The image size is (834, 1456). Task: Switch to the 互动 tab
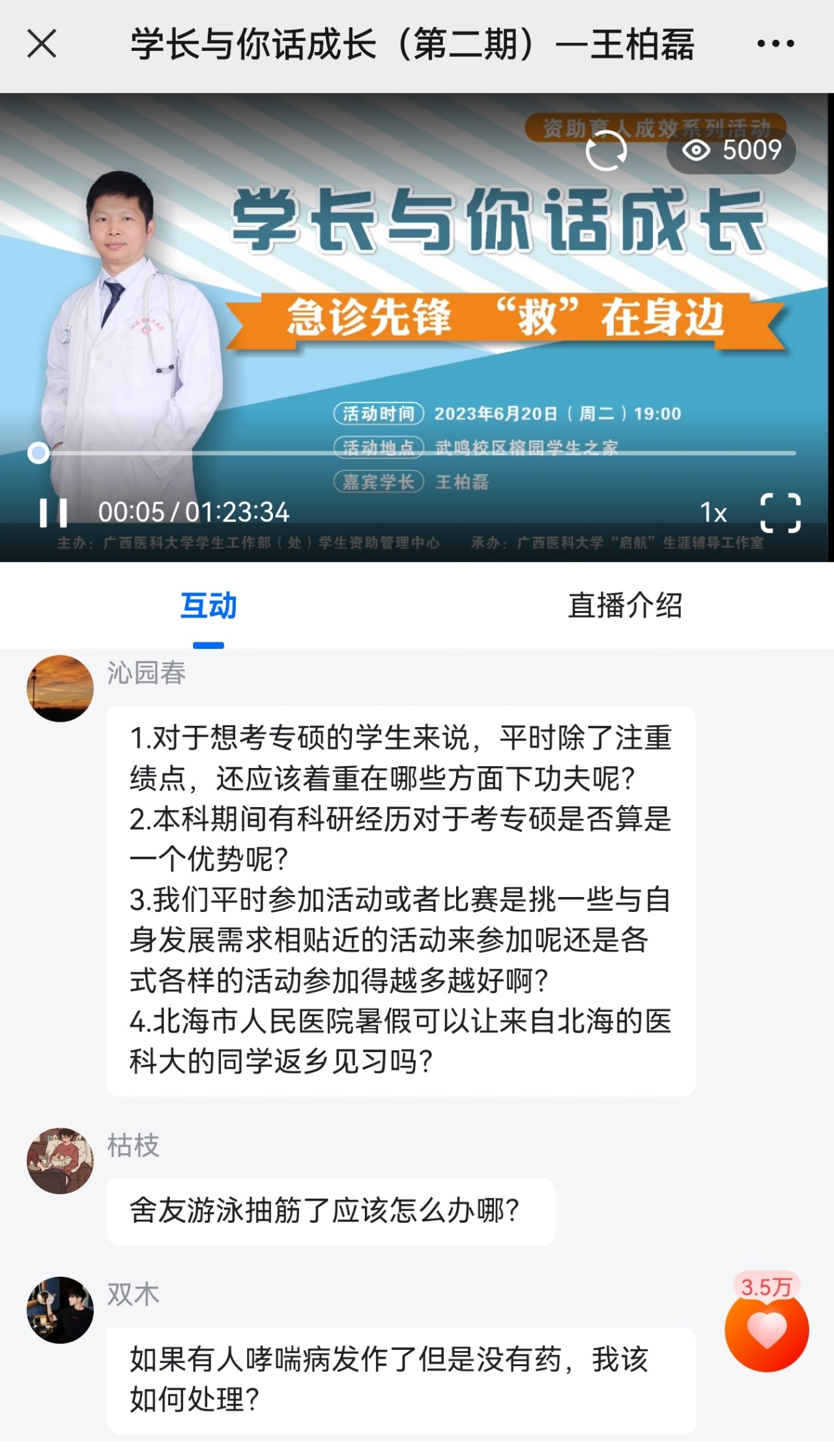(x=208, y=606)
